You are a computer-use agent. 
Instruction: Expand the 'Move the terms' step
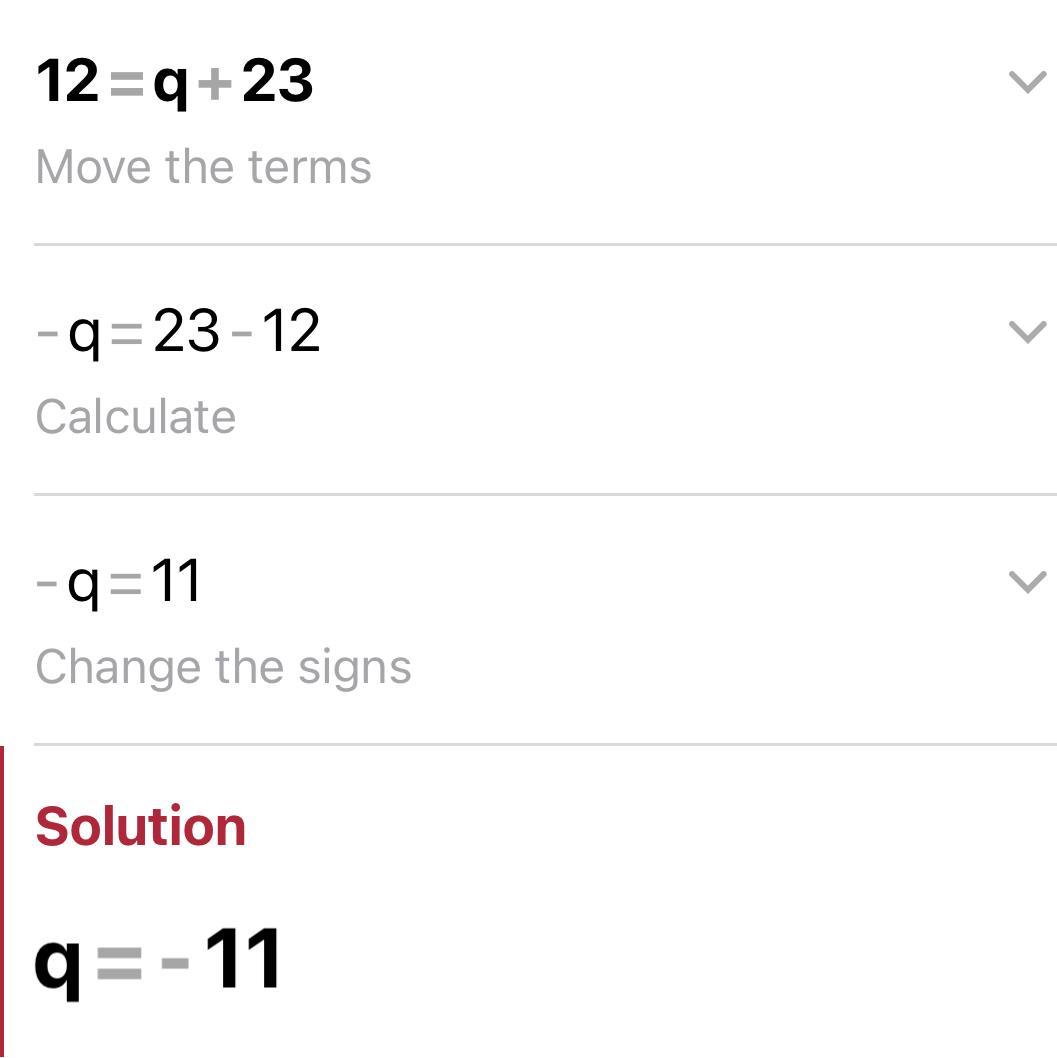(1027, 82)
